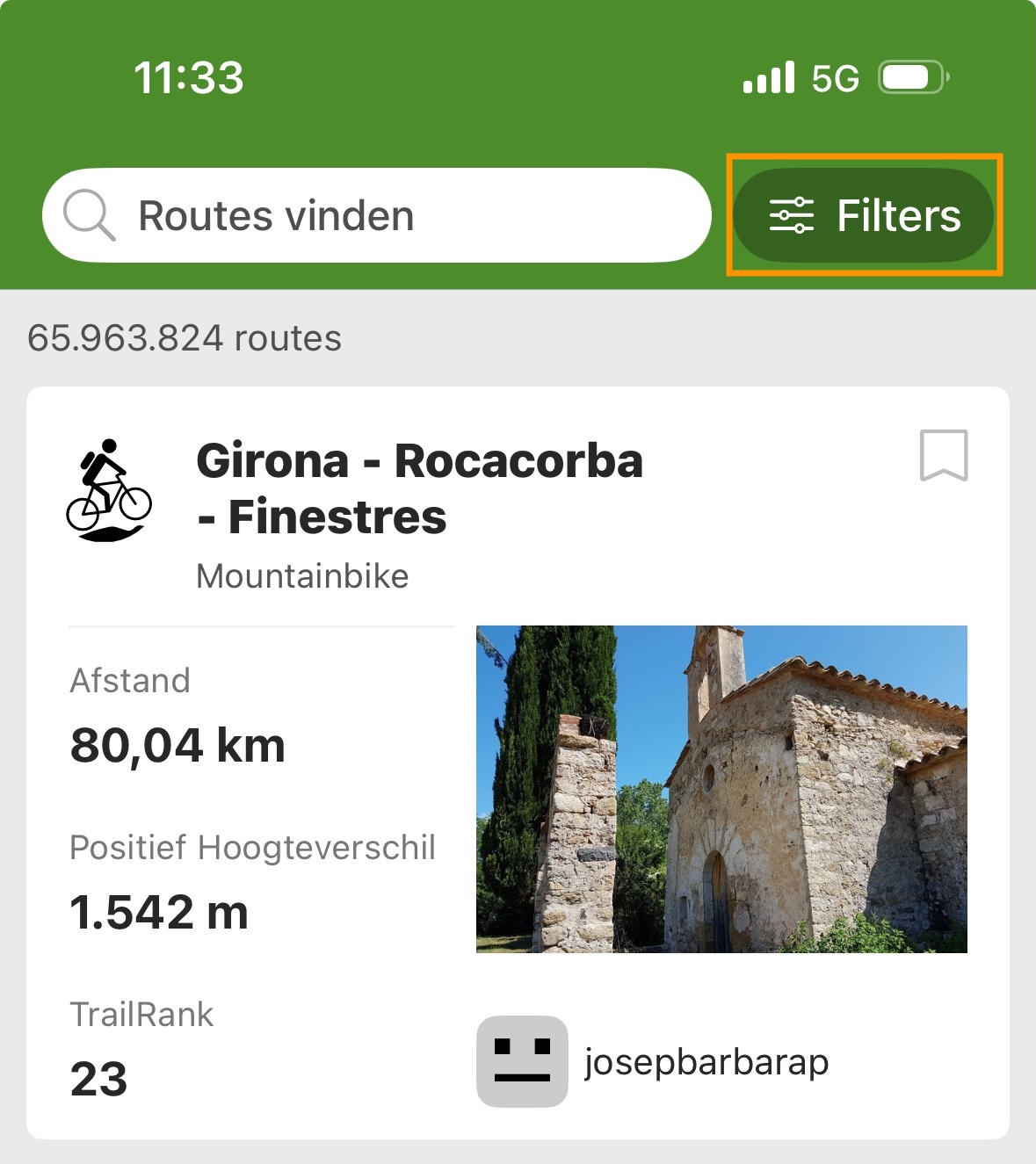View josepbarbarap's profile
Screen dimensions: 1036x1164
click(x=706, y=1061)
